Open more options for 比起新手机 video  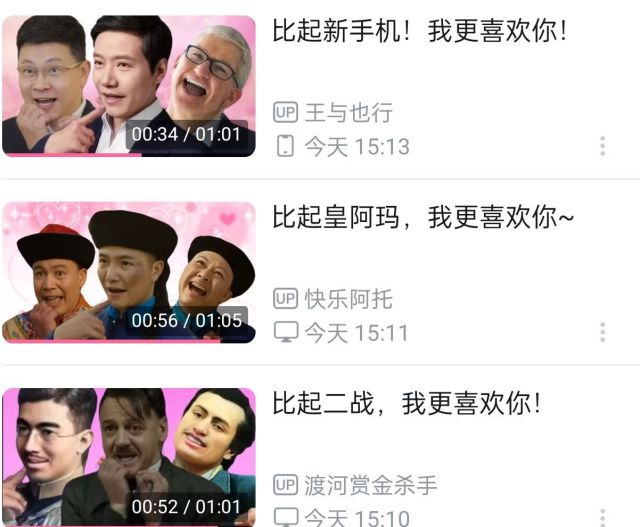pos(602,146)
